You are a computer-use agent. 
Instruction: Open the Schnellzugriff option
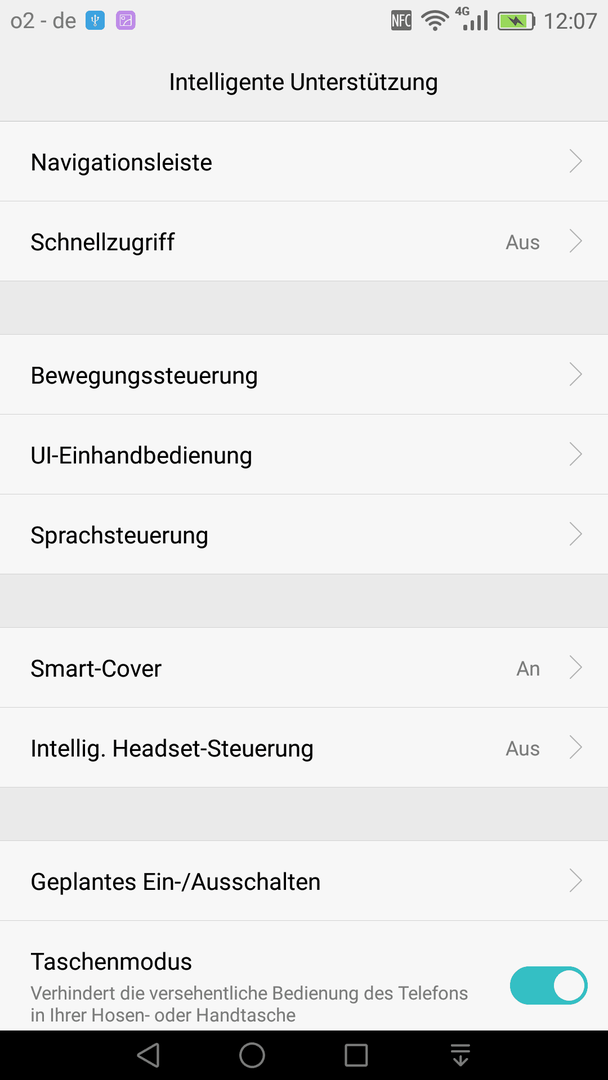pyautogui.click(x=304, y=242)
